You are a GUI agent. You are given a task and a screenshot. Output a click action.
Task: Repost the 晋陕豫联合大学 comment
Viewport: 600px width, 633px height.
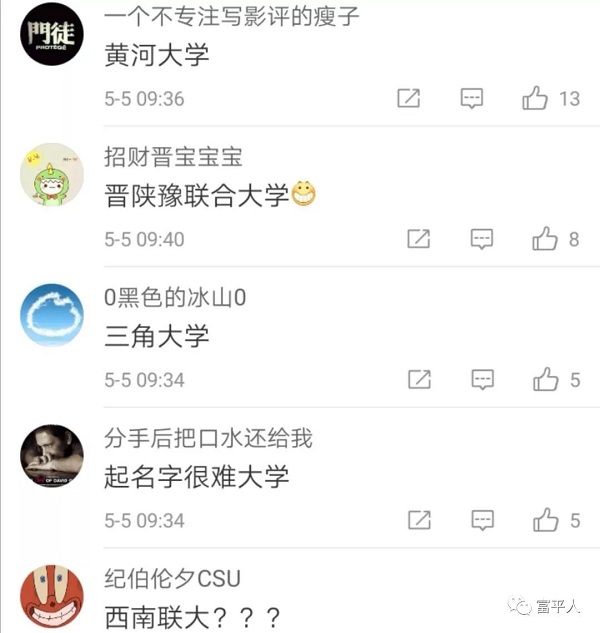point(419,239)
